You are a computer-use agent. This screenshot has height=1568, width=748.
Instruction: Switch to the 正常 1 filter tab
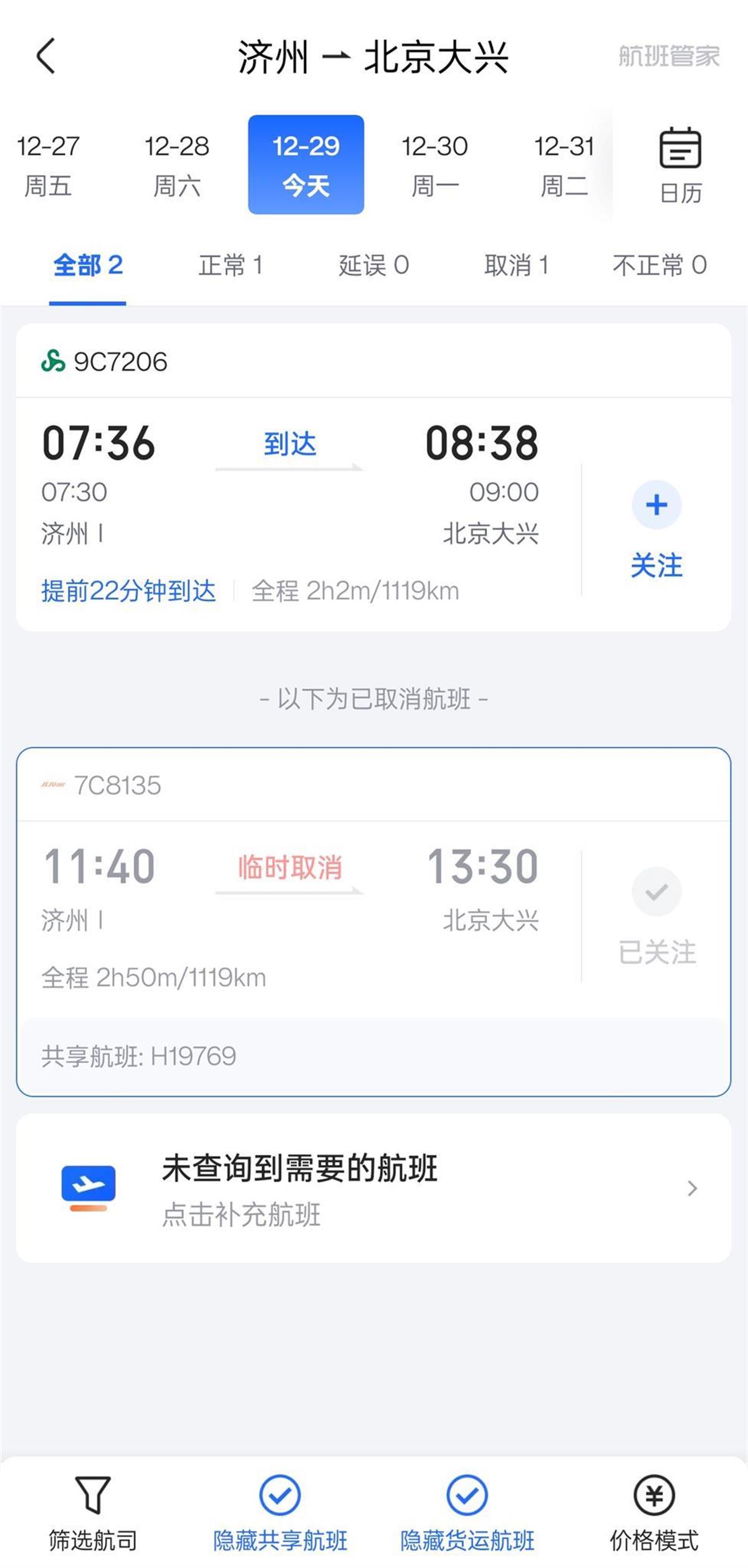coord(231,266)
